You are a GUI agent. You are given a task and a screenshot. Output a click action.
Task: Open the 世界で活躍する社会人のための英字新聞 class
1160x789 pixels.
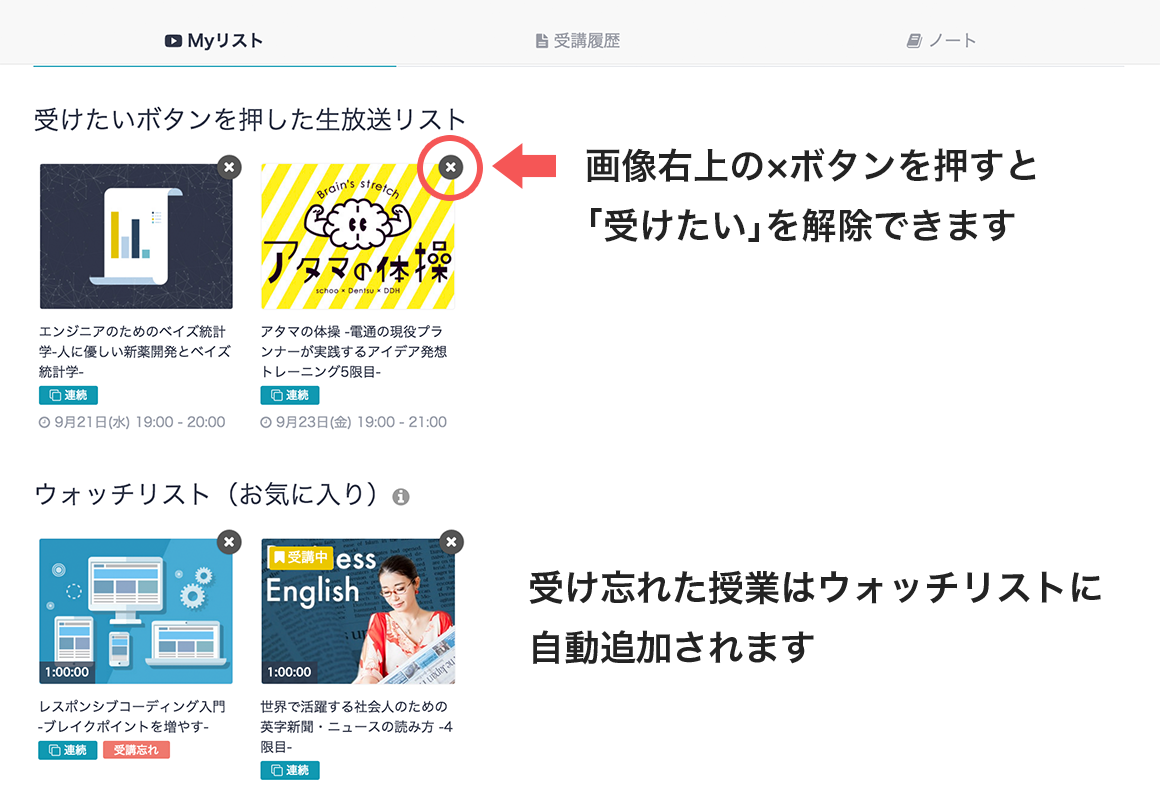click(x=357, y=612)
